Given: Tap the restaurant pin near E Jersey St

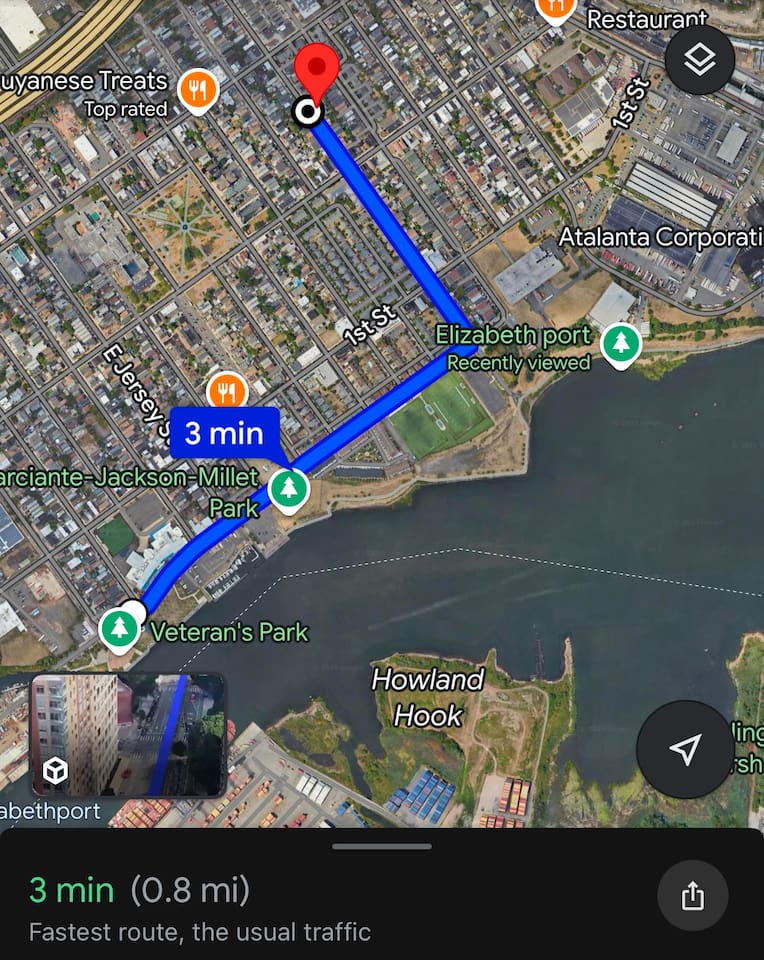Looking at the screenshot, I should point(227,391).
